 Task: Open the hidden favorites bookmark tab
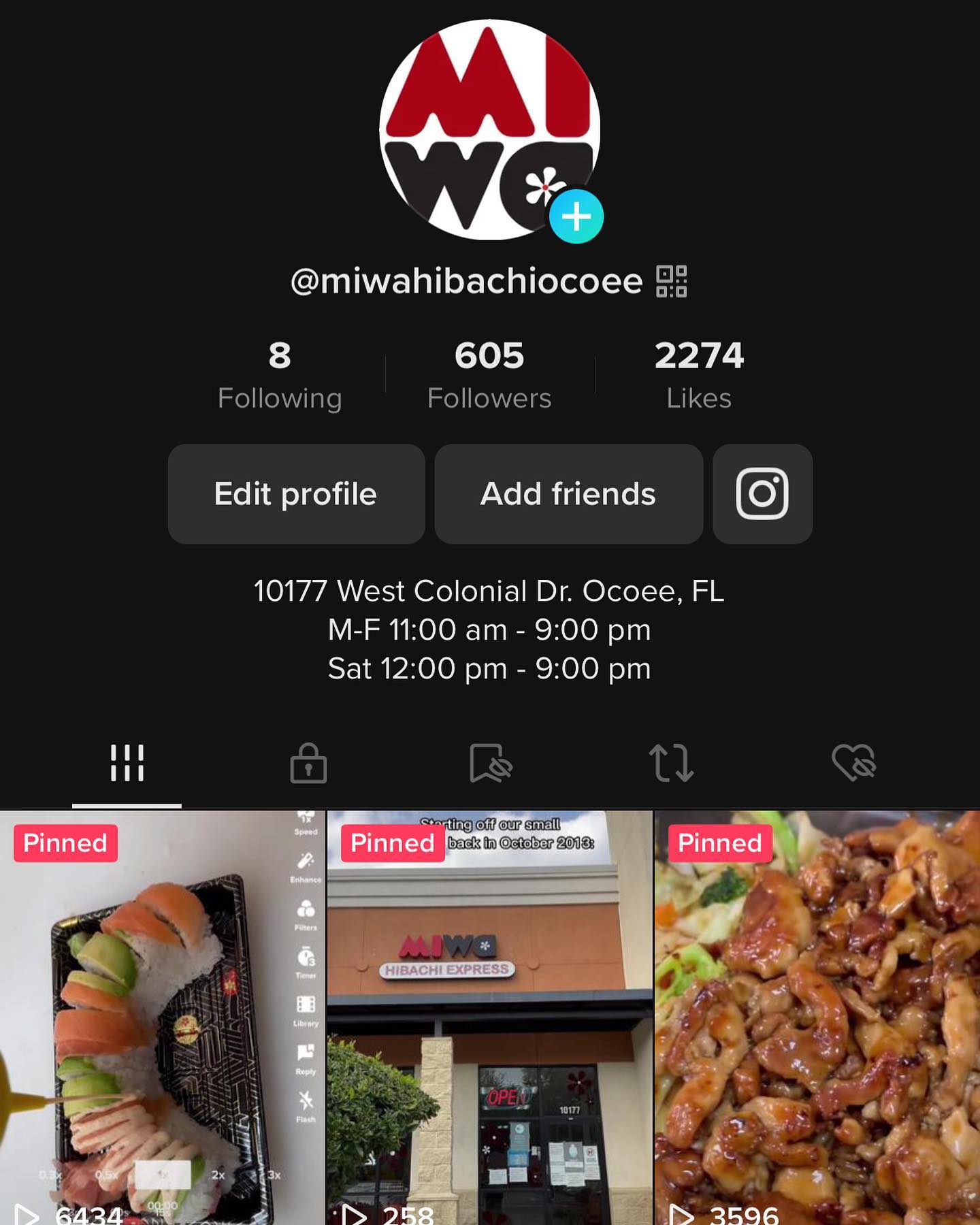pyautogui.click(x=490, y=763)
